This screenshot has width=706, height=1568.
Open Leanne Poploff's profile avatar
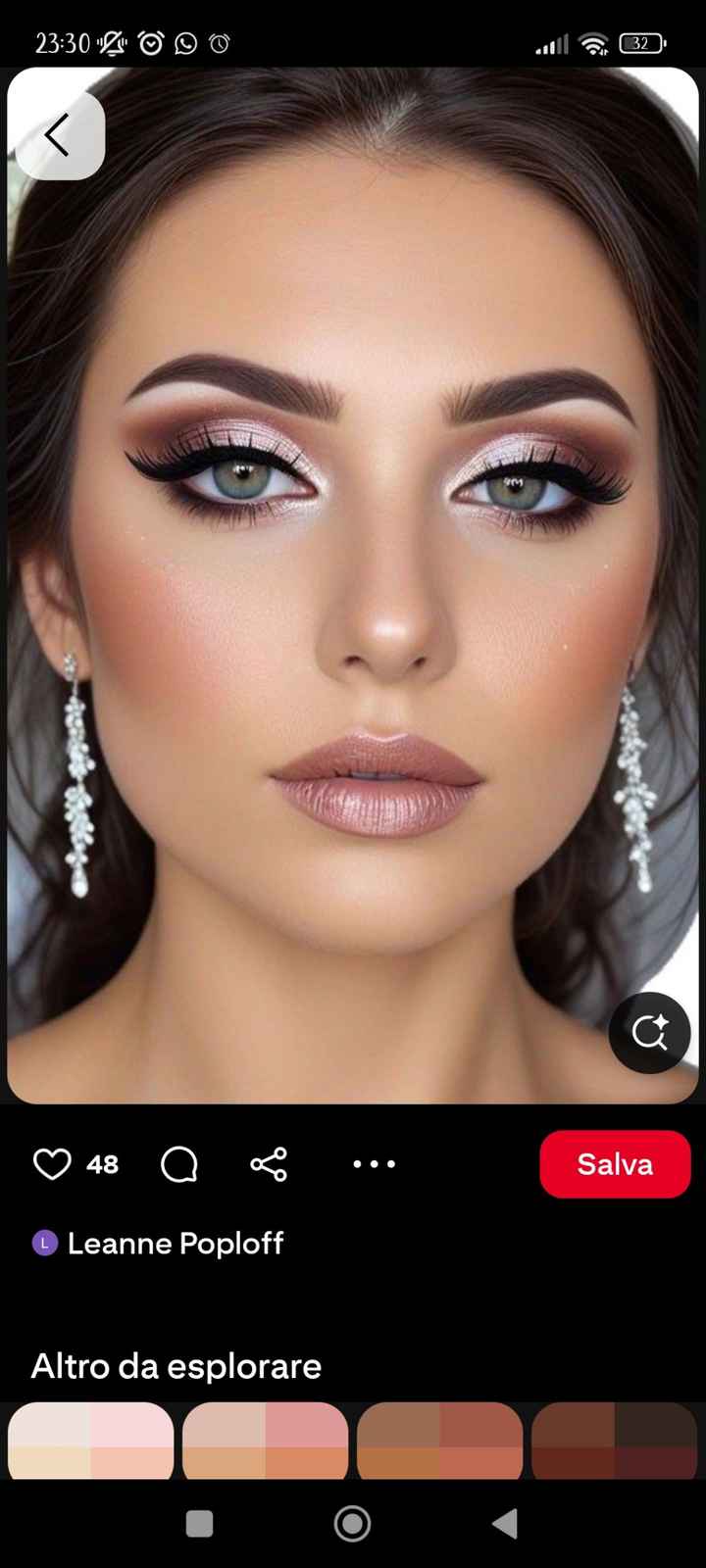click(44, 1244)
